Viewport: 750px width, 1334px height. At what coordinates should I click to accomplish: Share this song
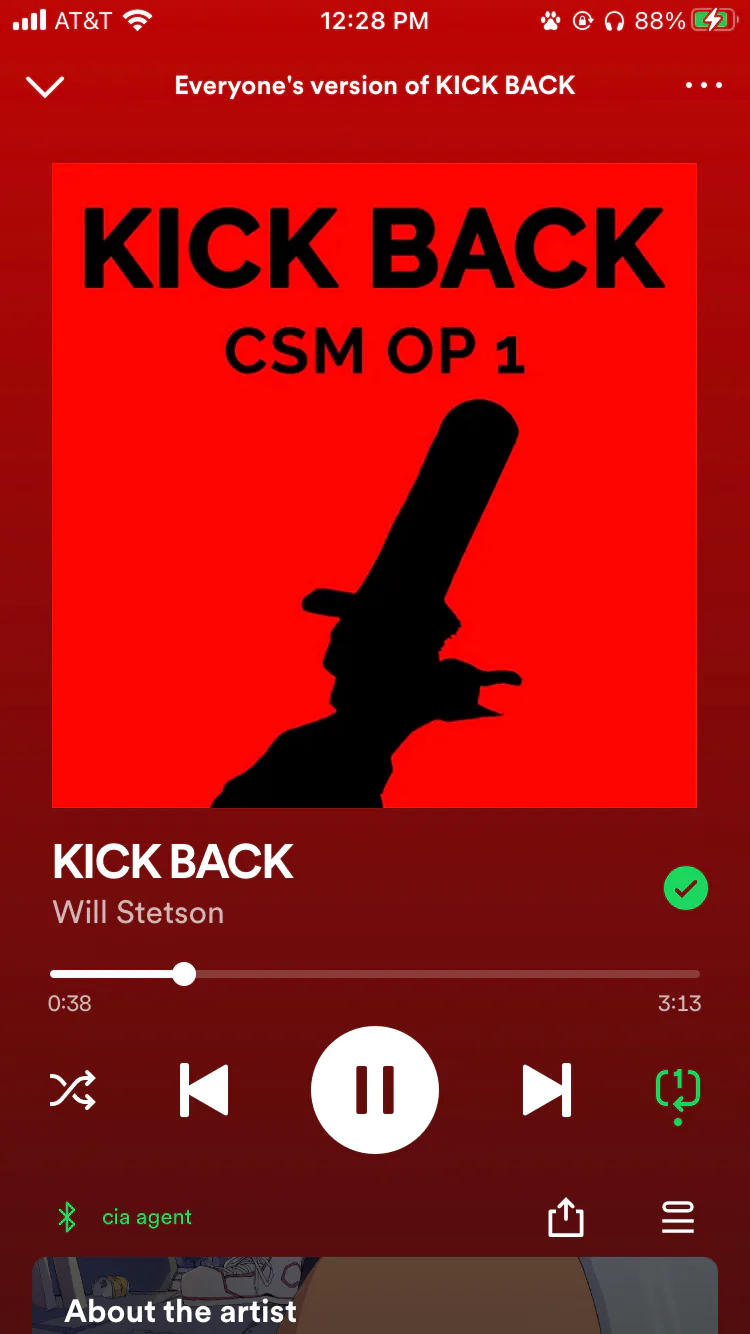coord(566,1217)
